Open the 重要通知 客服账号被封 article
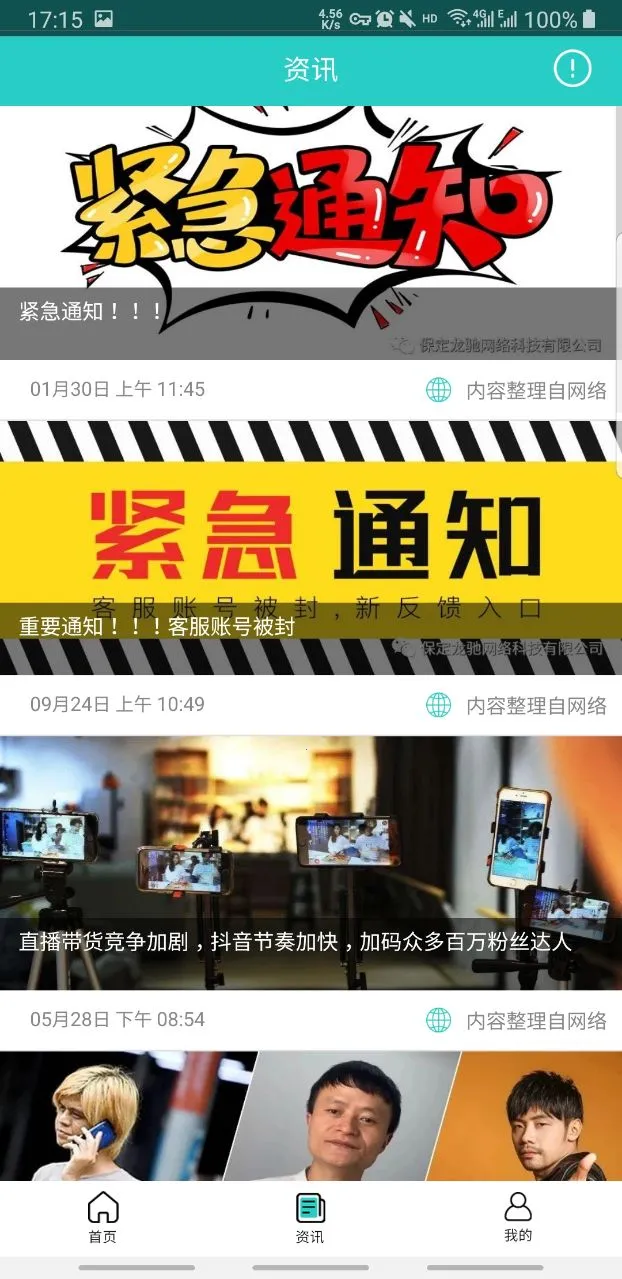The image size is (622, 1279). point(310,547)
